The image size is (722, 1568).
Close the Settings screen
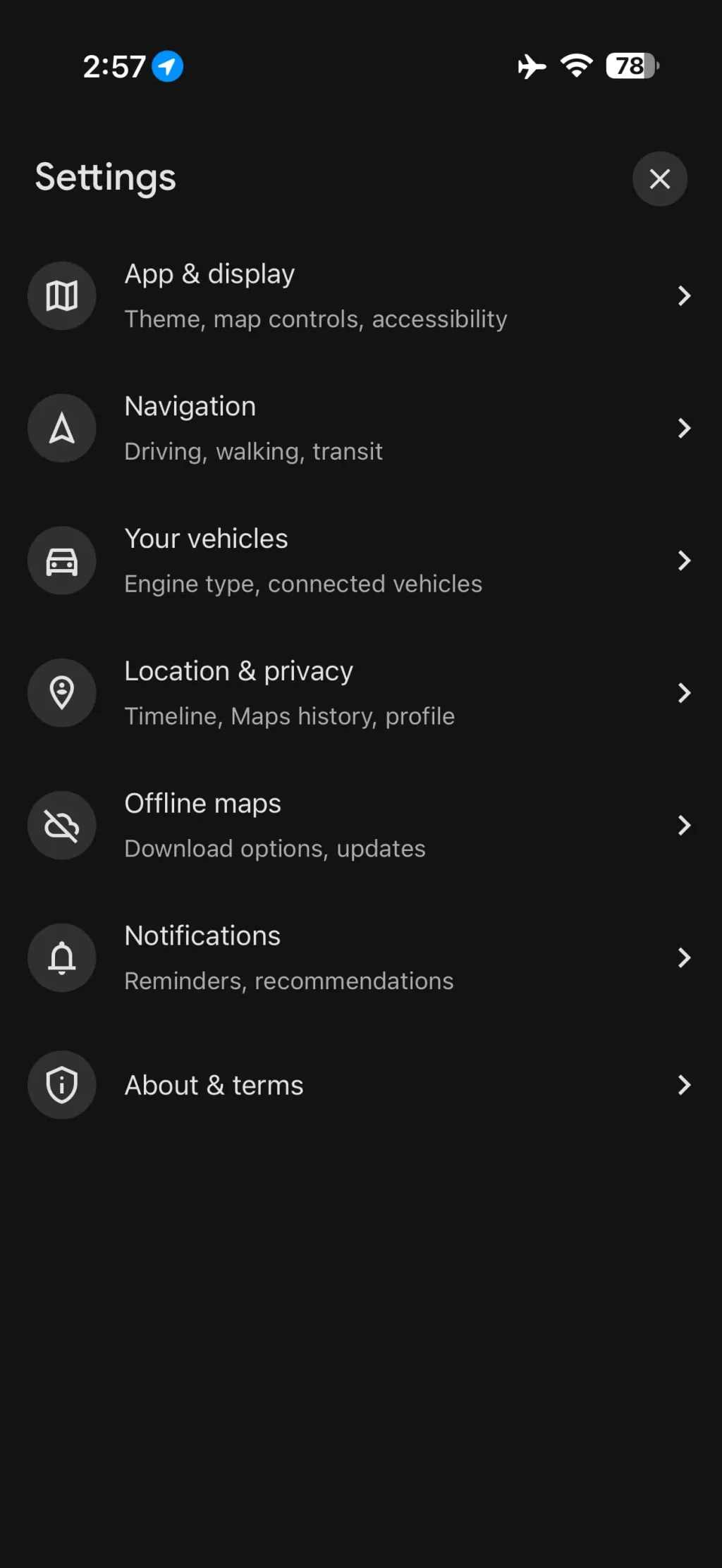pos(660,178)
